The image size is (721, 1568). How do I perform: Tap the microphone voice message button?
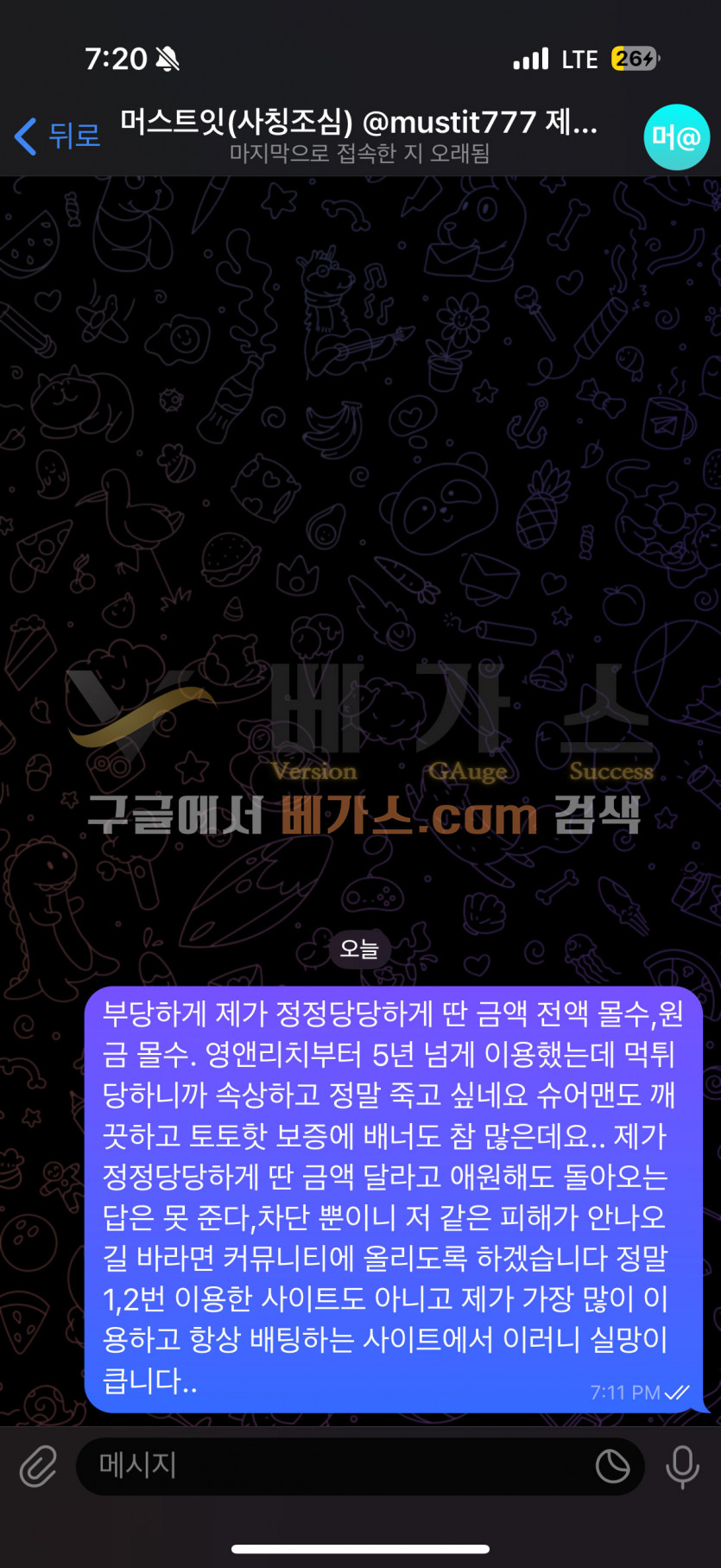click(x=682, y=1466)
